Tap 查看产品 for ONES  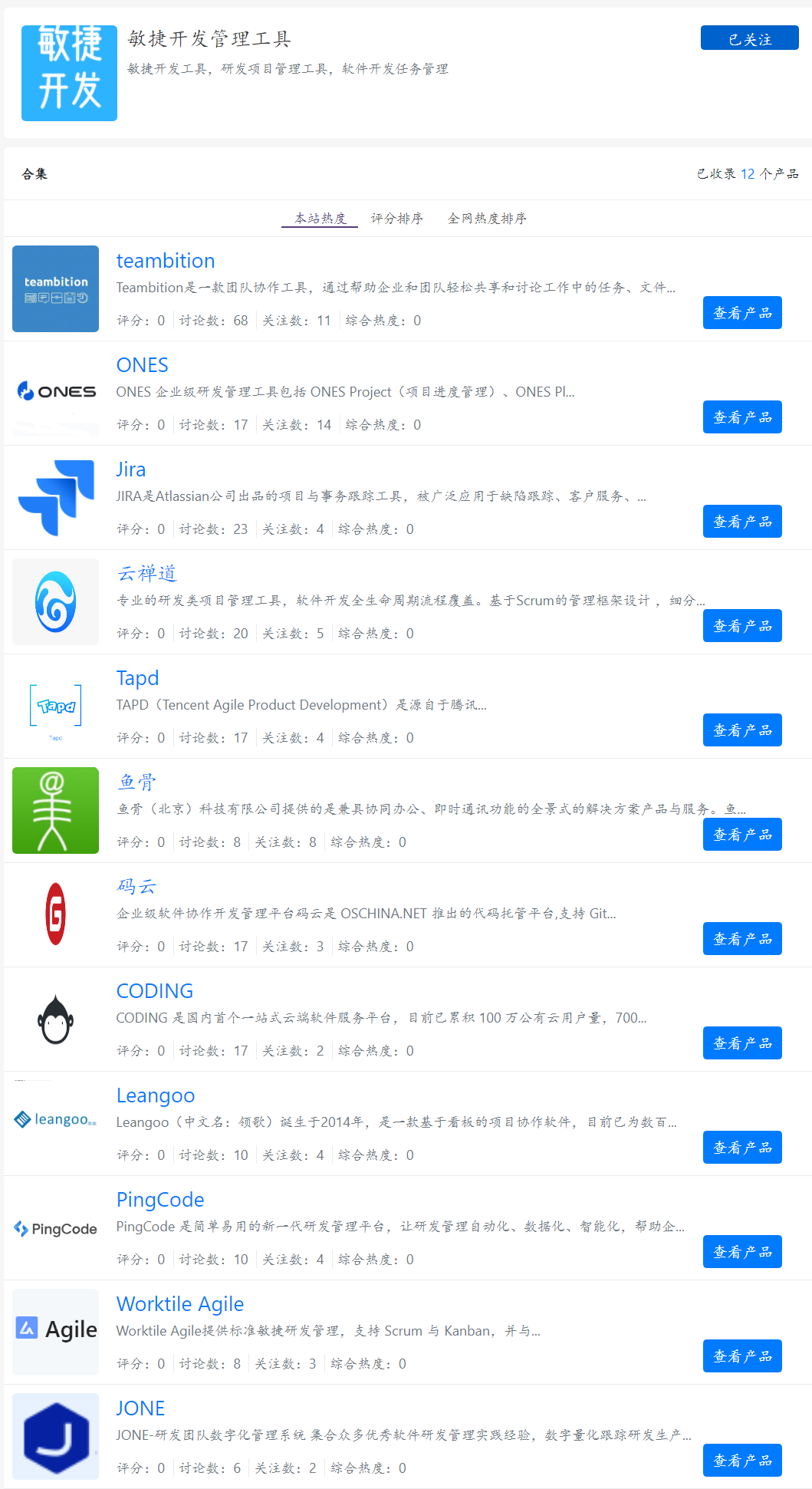(x=741, y=417)
